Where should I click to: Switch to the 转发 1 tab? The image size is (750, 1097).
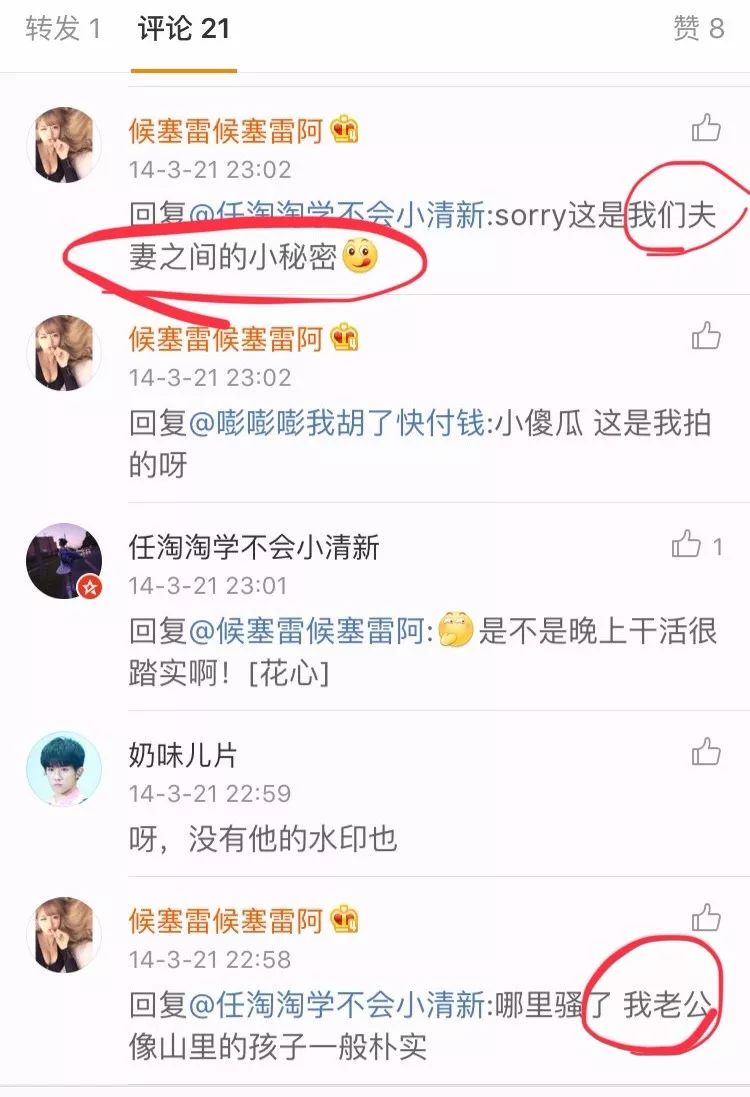[x=63, y=29]
